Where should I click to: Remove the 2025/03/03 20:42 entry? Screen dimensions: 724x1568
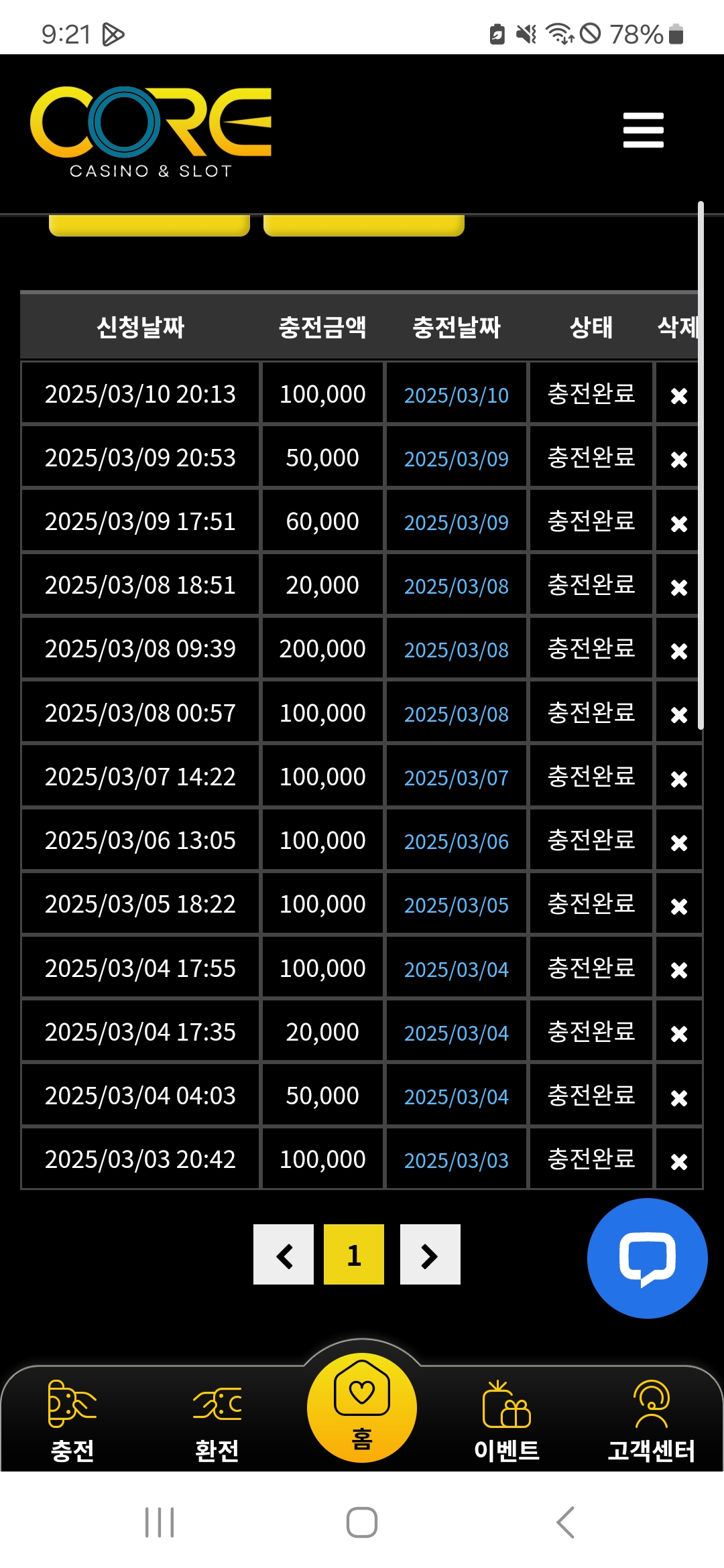(x=679, y=1161)
